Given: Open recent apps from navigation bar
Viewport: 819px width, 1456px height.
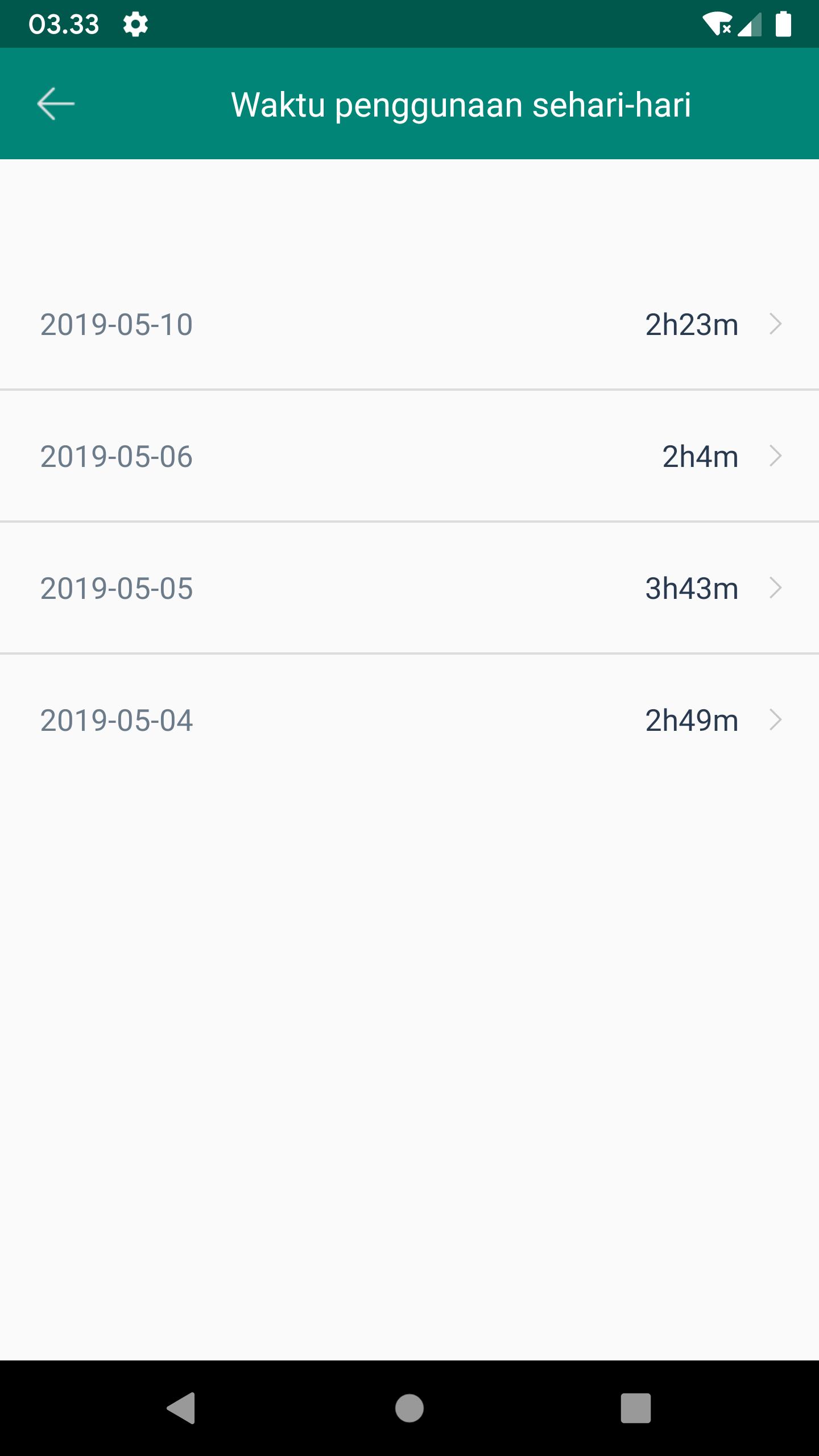Looking at the screenshot, I should tap(635, 1408).
